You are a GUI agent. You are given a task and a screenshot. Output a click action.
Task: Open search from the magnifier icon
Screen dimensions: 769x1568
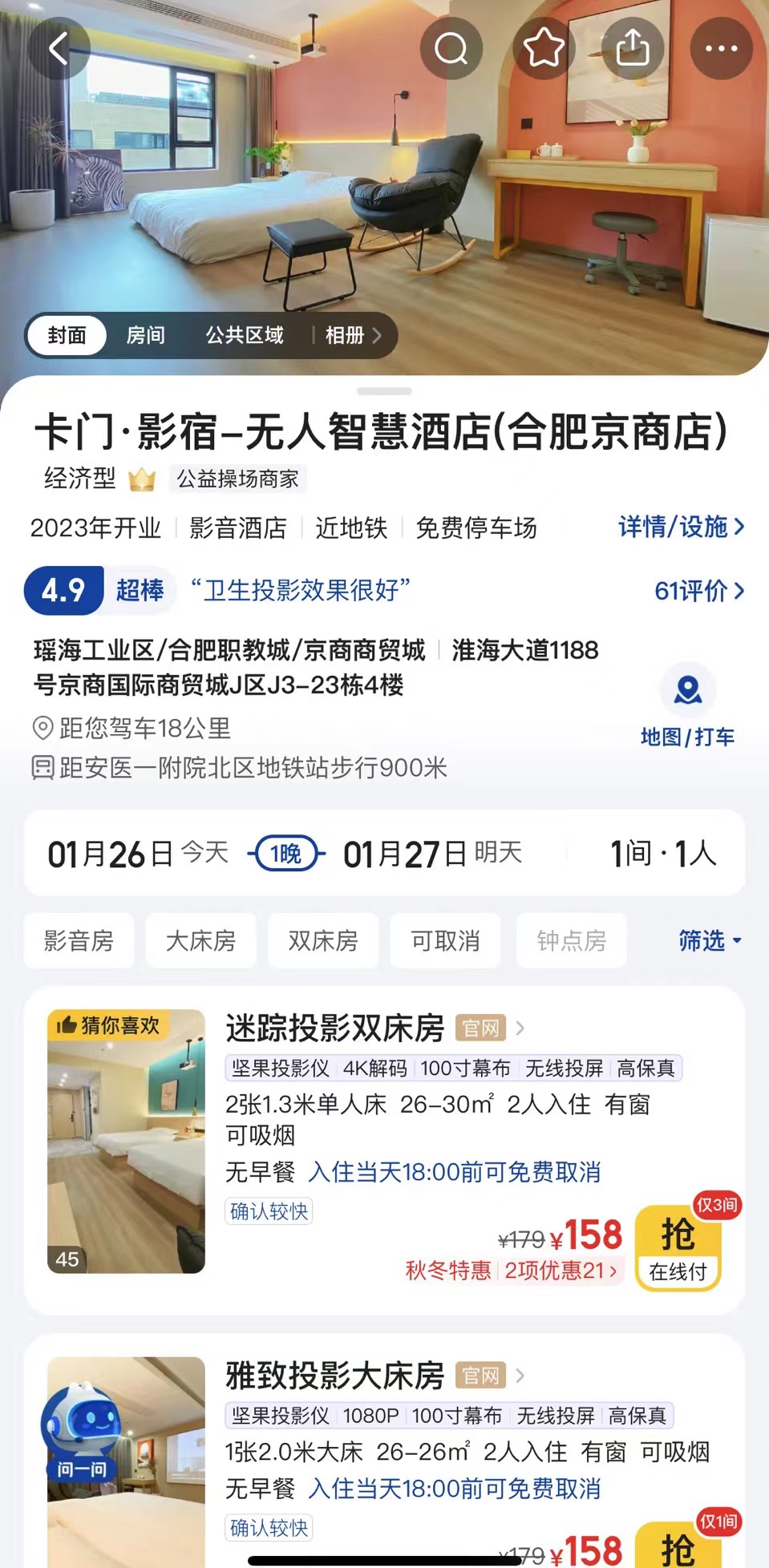point(451,48)
